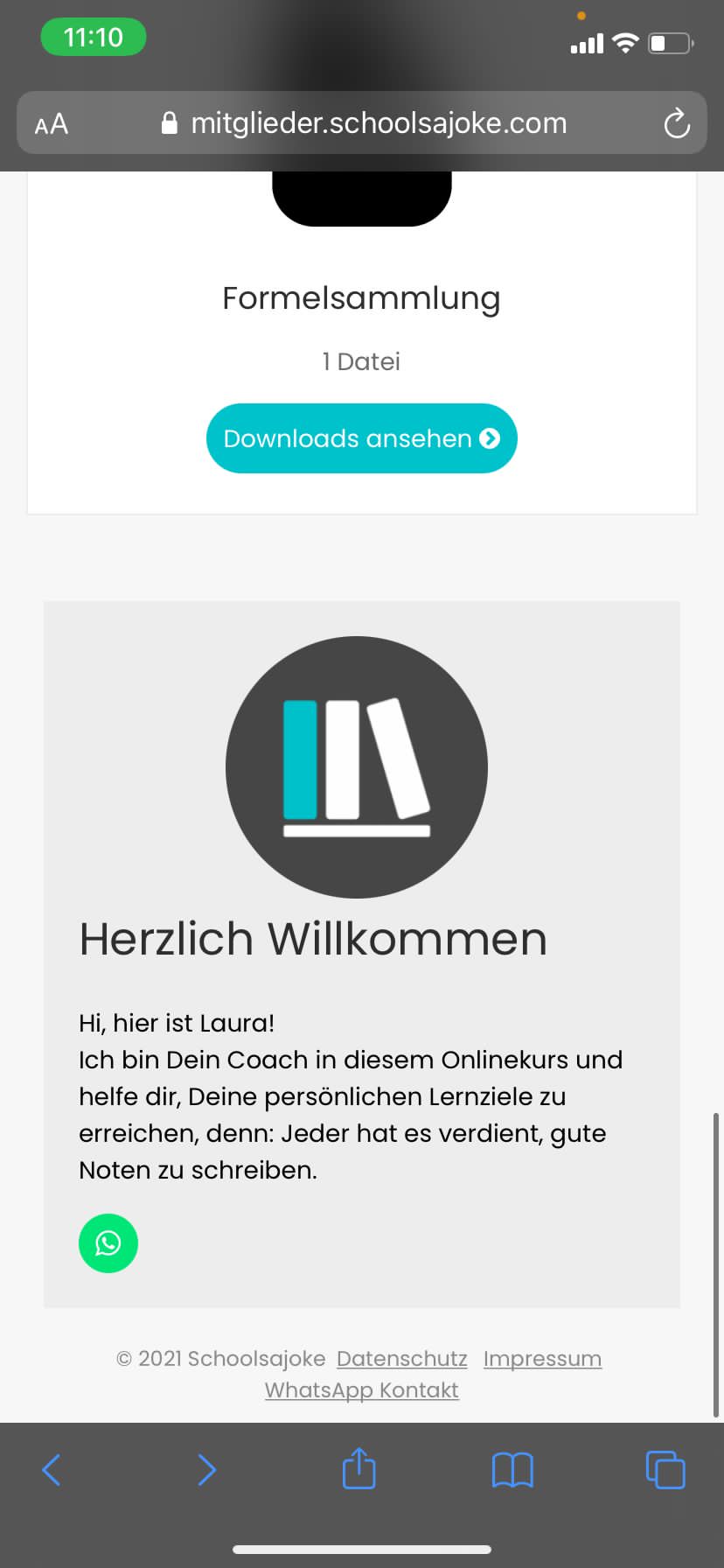The width and height of the screenshot is (724, 1568).
Task: Follow the WhatsApp Kontakt link
Action: (x=361, y=1389)
